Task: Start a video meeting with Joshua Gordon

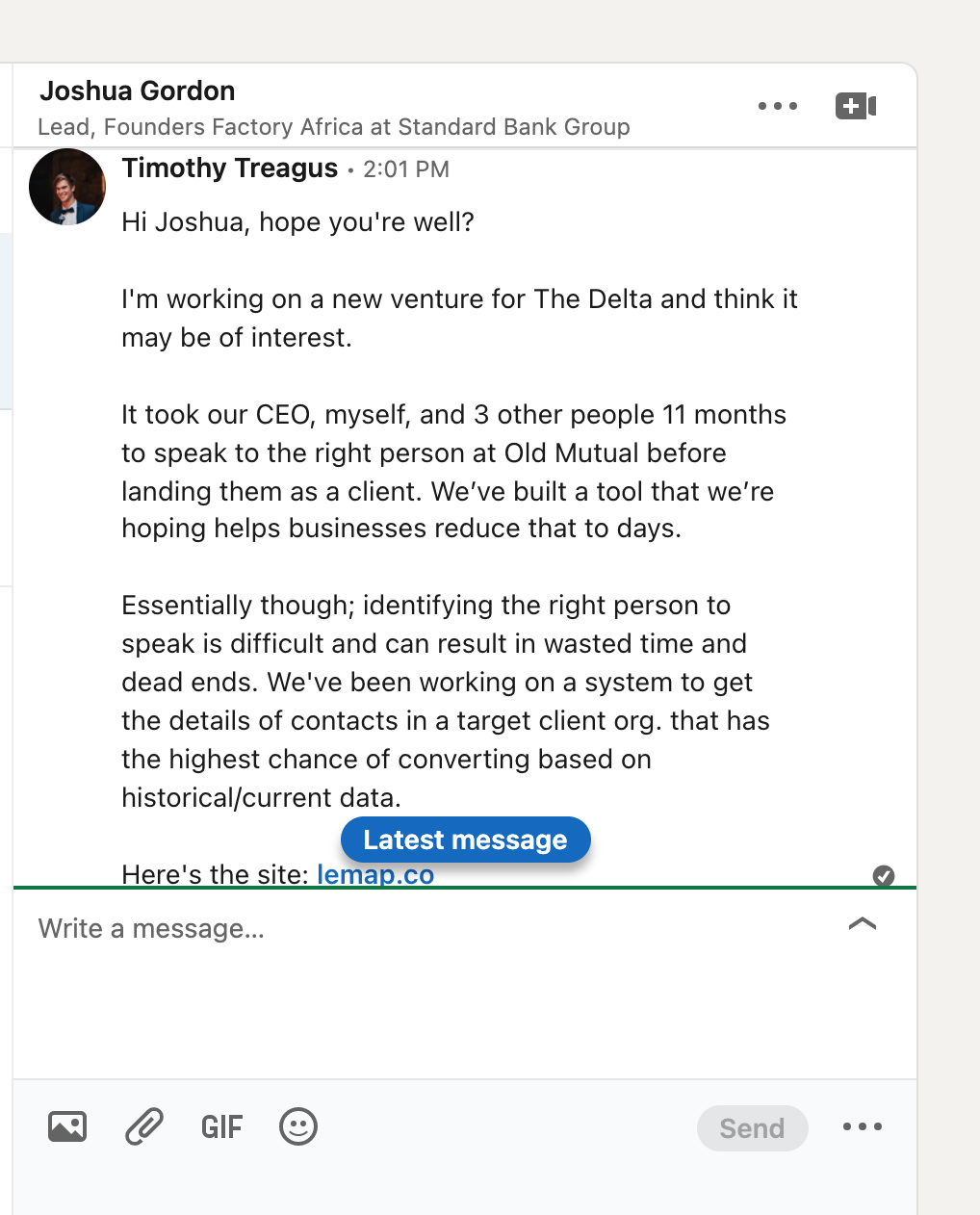Action: [x=855, y=106]
